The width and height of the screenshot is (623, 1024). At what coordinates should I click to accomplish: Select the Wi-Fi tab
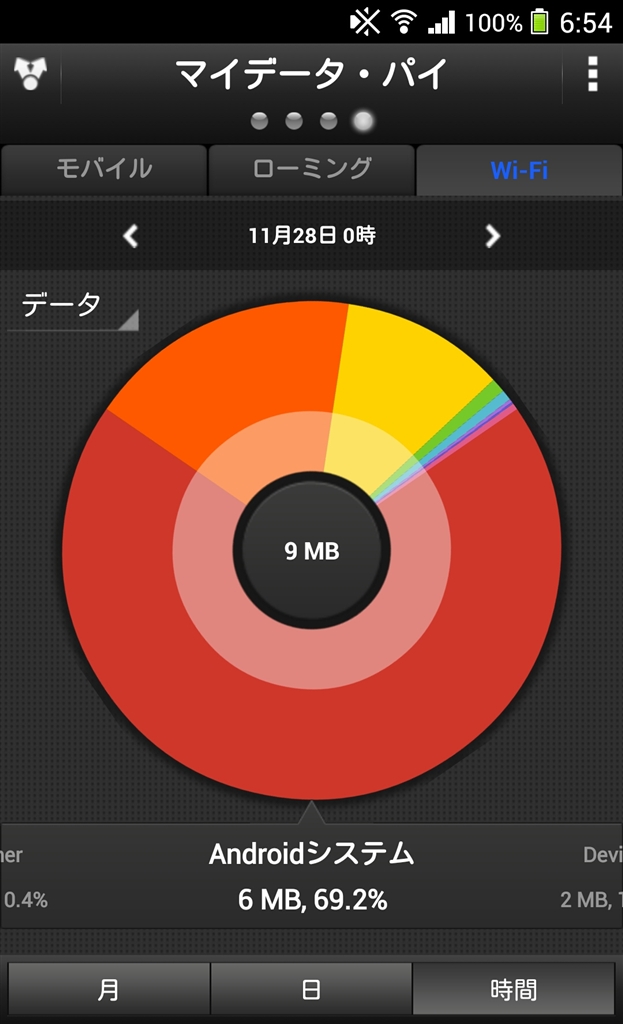[519, 170]
